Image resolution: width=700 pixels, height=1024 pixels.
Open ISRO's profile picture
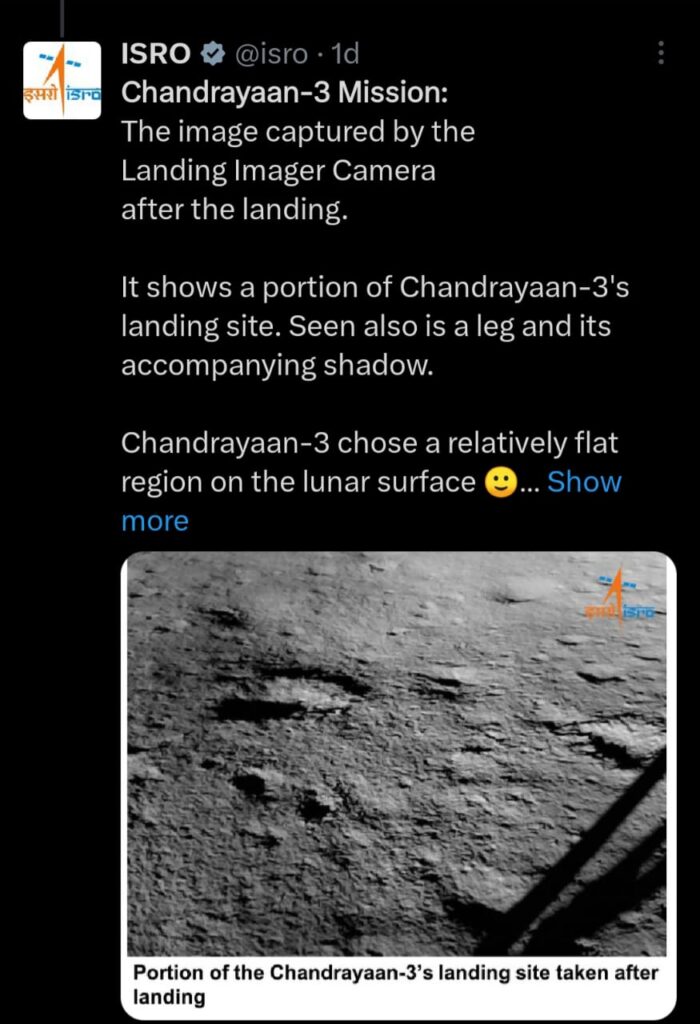tap(62, 81)
